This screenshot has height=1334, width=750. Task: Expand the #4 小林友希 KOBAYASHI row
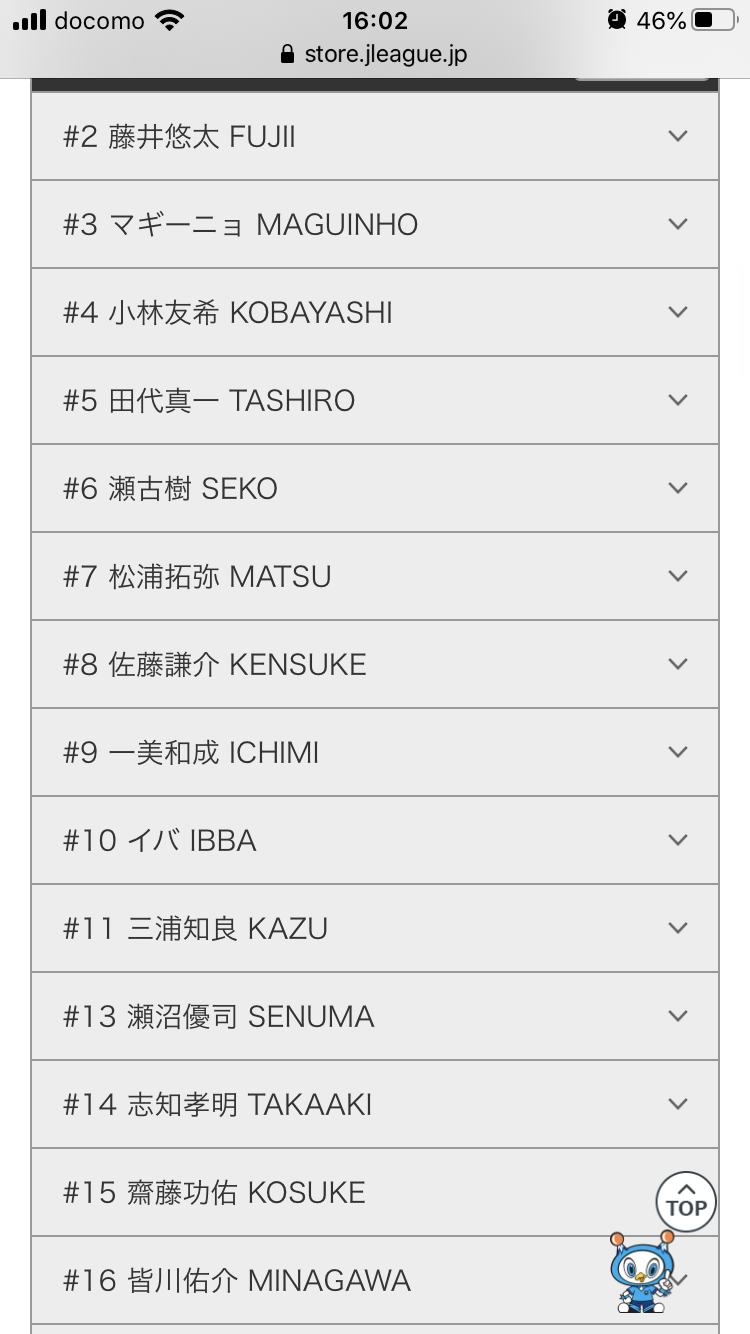point(375,313)
